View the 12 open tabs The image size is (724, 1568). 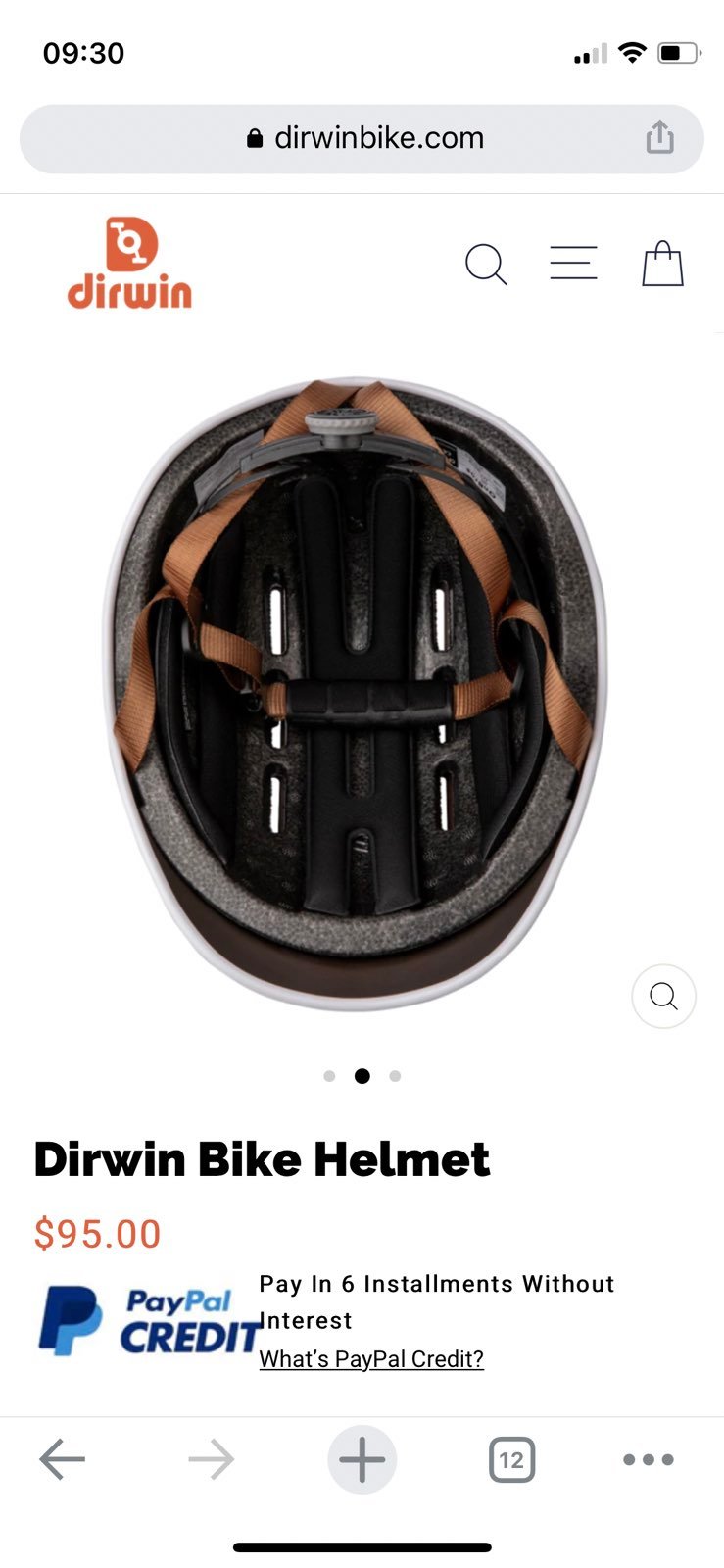pyautogui.click(x=511, y=1460)
